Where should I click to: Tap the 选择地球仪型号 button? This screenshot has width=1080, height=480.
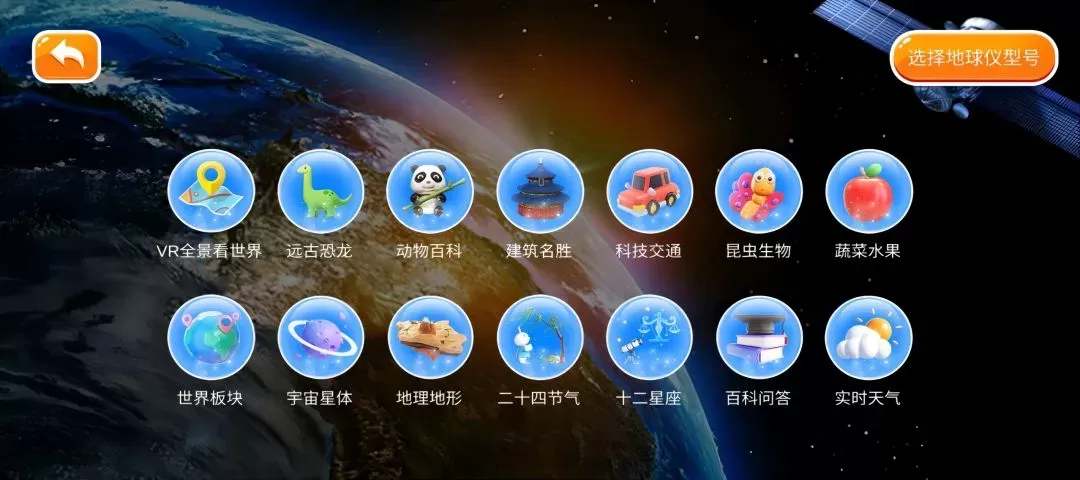[973, 58]
